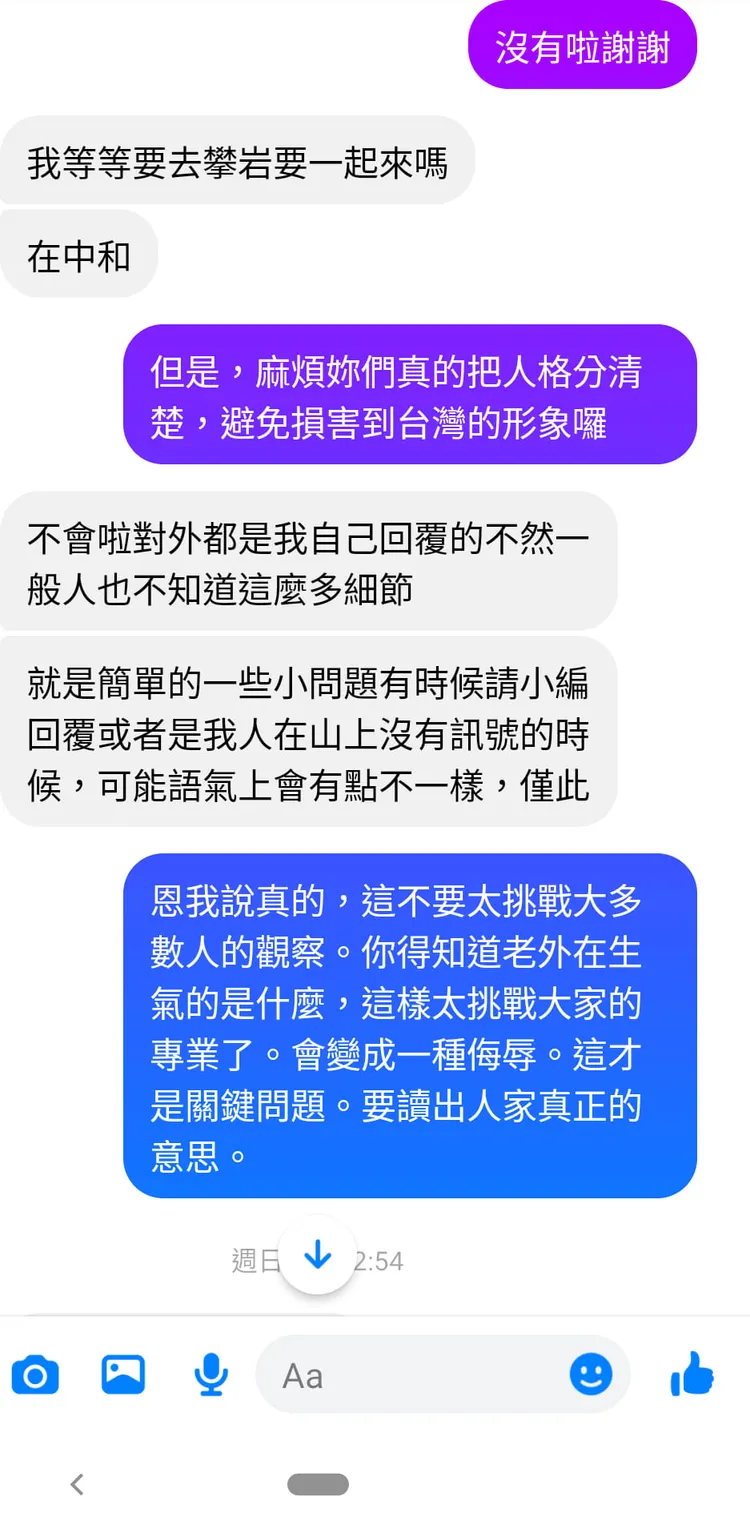Tap the message bubble saying 沒有啦謝謝
750x1537 pixels.
[x=582, y=44]
